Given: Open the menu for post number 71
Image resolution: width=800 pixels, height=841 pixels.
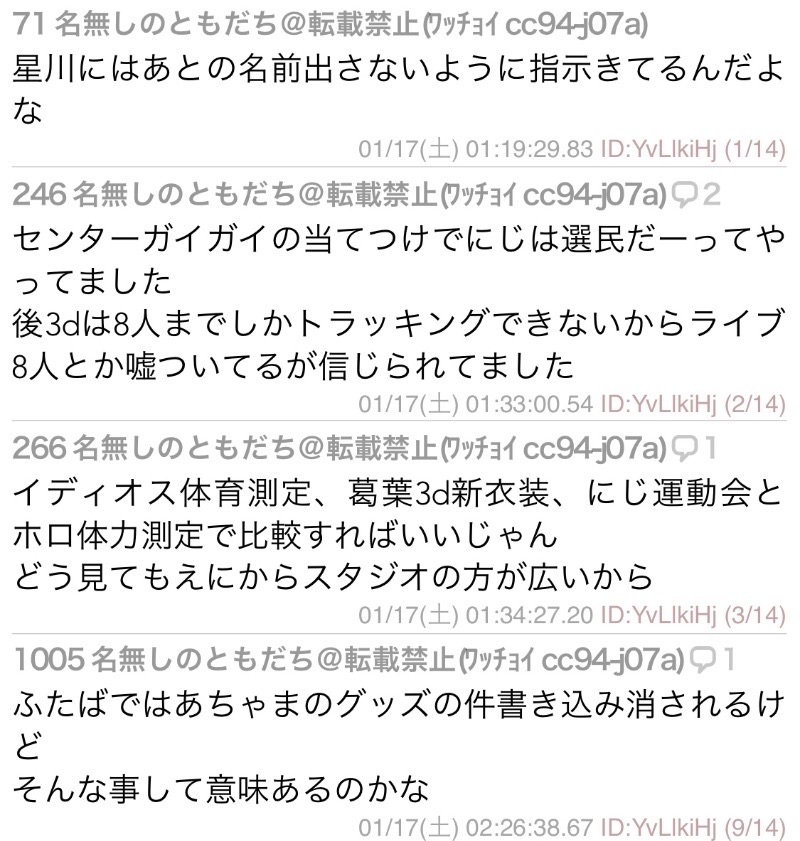Looking at the screenshot, I should (27, 23).
